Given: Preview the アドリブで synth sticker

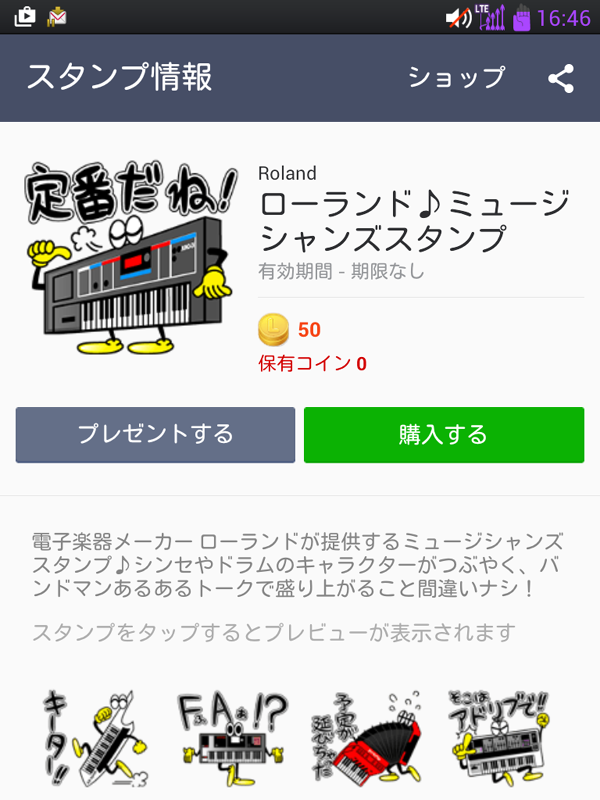Looking at the screenshot, I should tap(500, 740).
